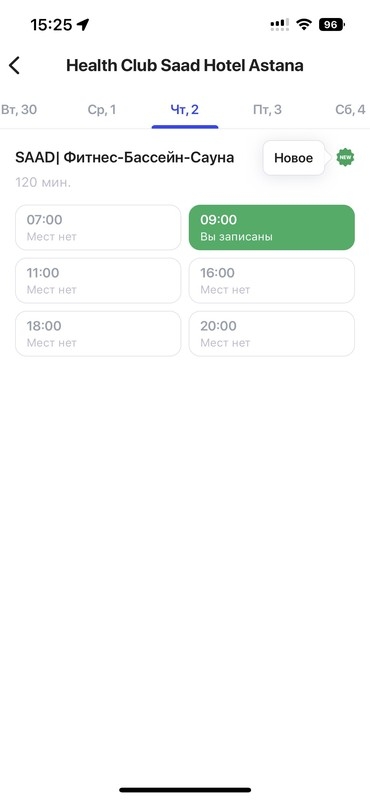Switch to the Ср, 1 date tab
370x800 pixels.
(x=102, y=110)
